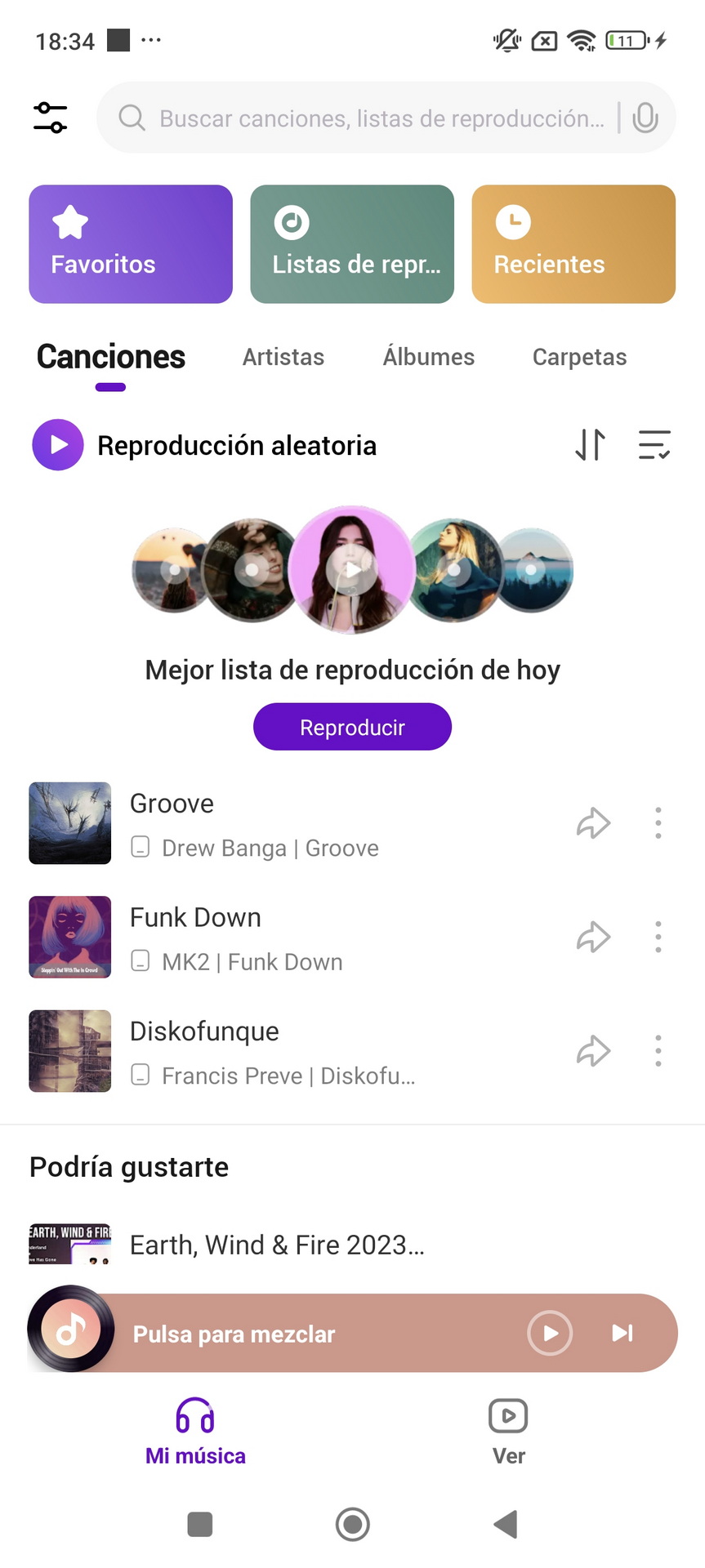Open the Recientes card

click(573, 244)
